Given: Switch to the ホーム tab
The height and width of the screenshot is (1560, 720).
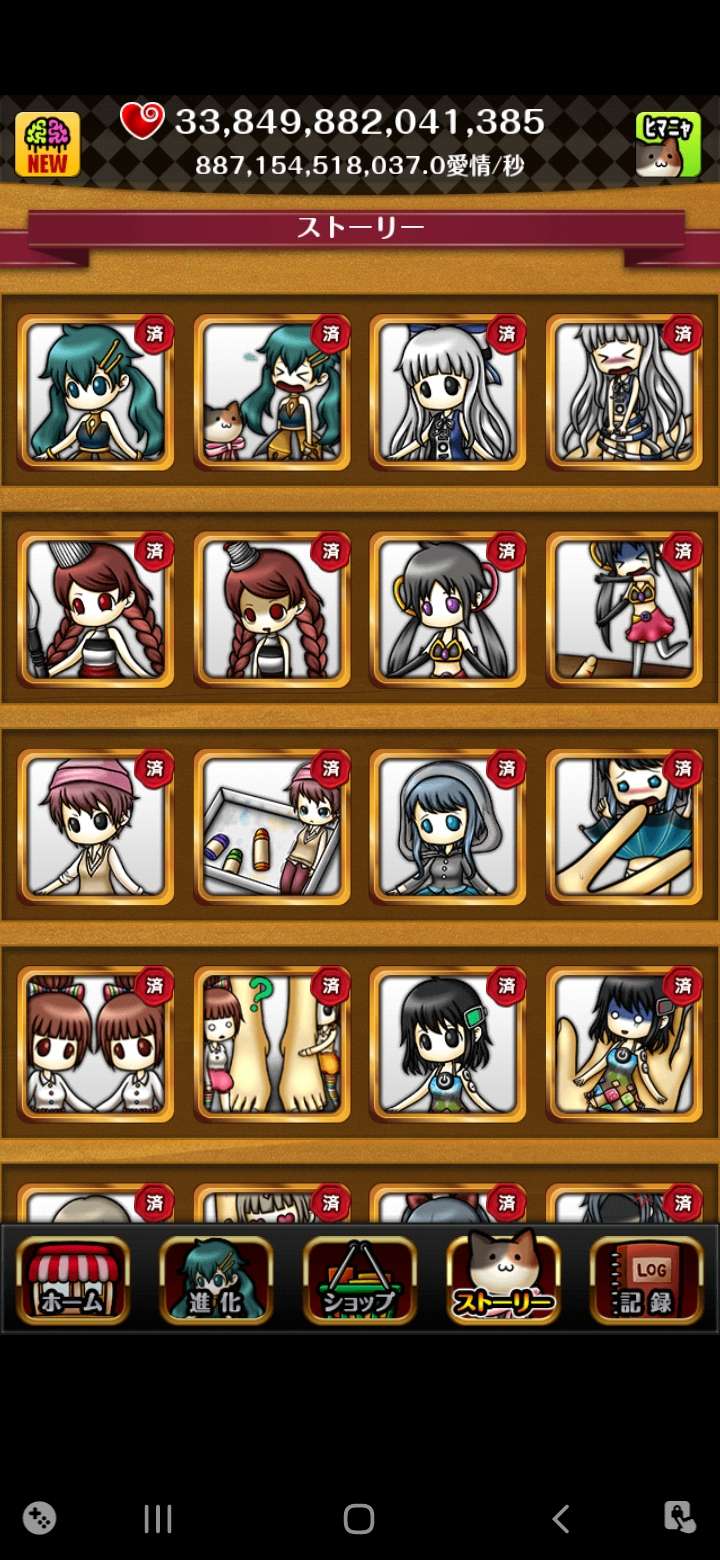Looking at the screenshot, I should coord(73,1280).
